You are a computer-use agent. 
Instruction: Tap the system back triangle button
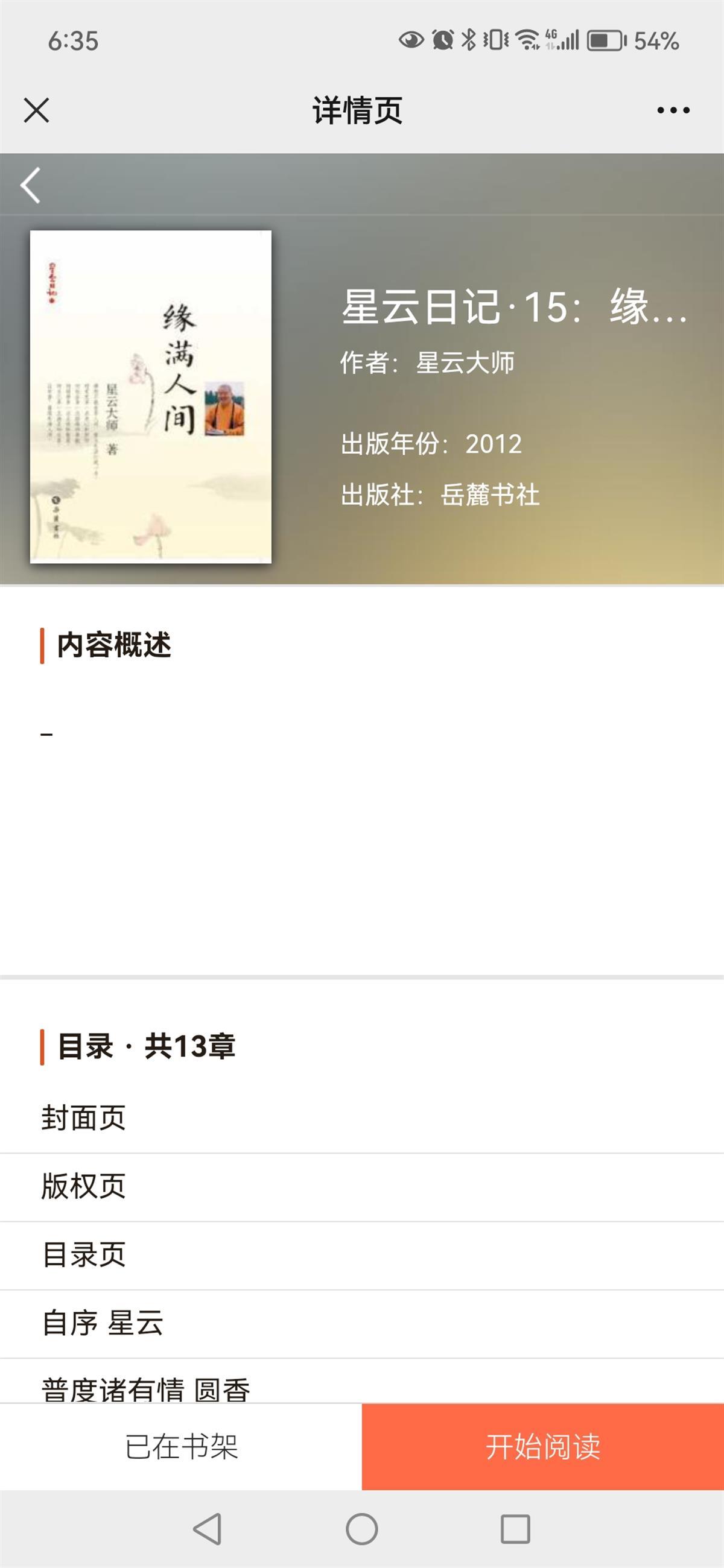[207, 1528]
